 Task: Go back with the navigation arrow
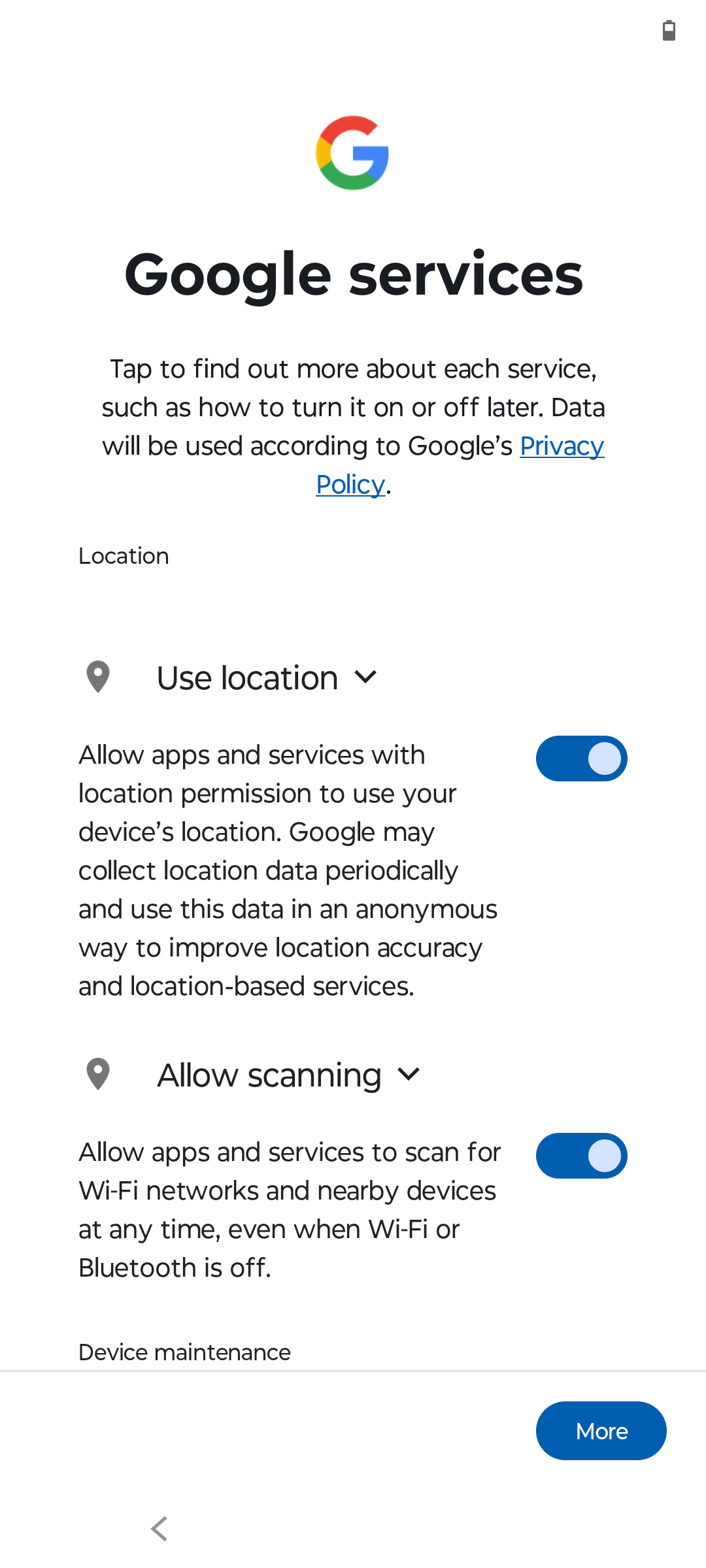coord(159,1529)
